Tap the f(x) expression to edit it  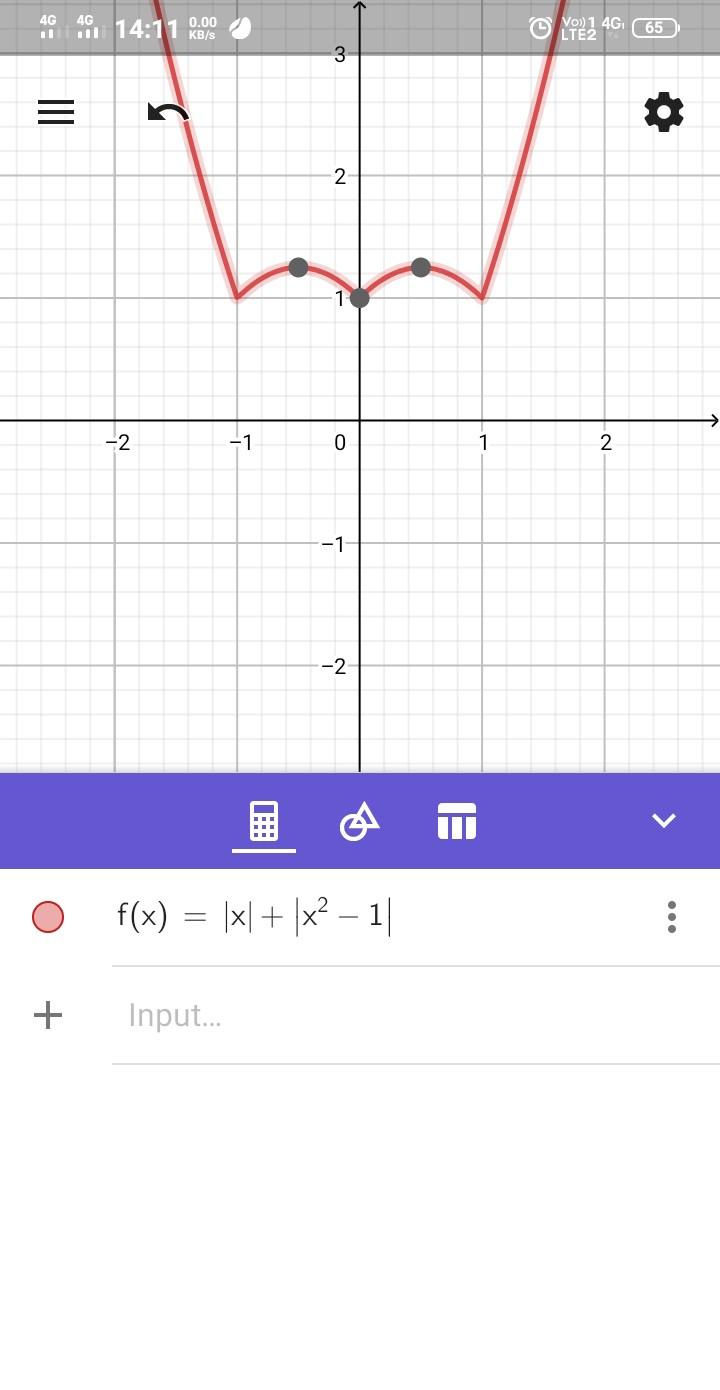coord(255,917)
